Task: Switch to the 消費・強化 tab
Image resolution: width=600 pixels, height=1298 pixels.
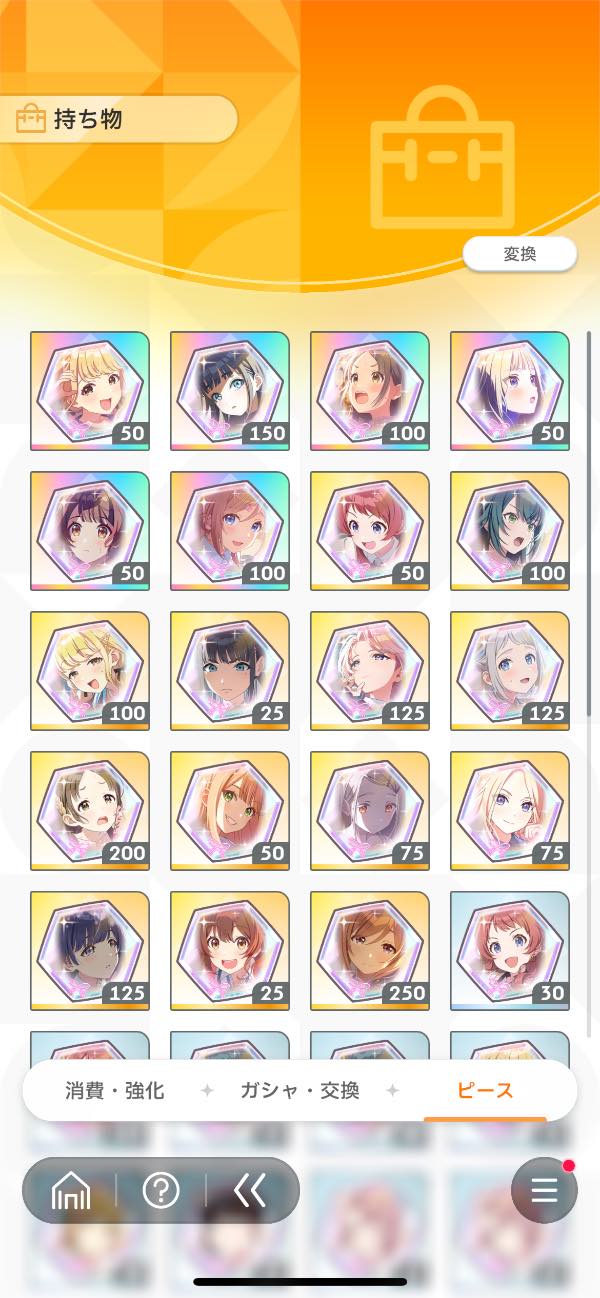Action: pos(114,1090)
